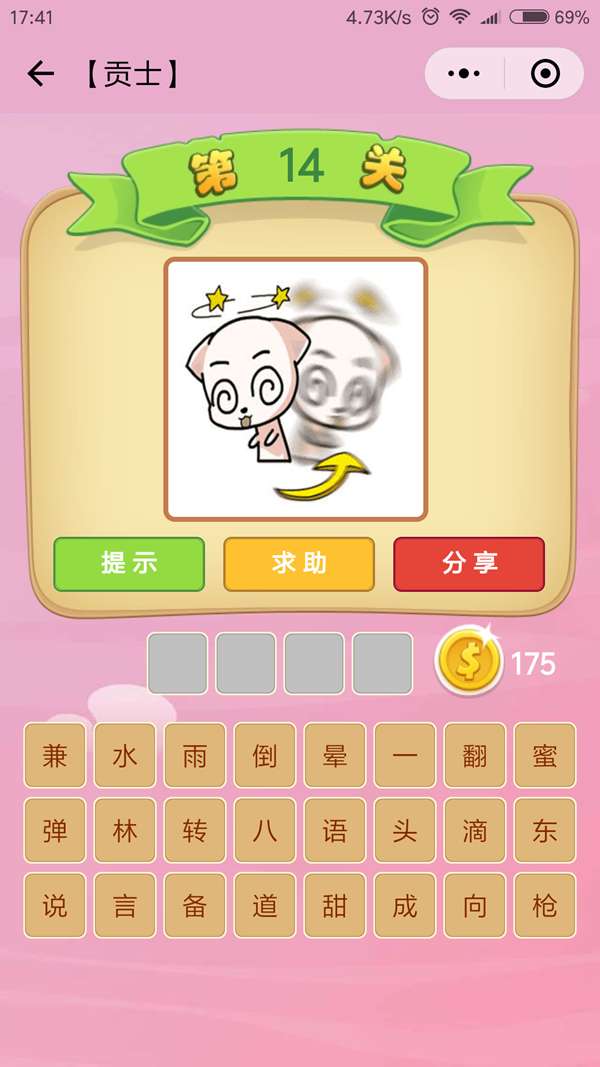Open the mini program more-options menu
Viewport: 600px width, 1067px height.
[x=464, y=74]
